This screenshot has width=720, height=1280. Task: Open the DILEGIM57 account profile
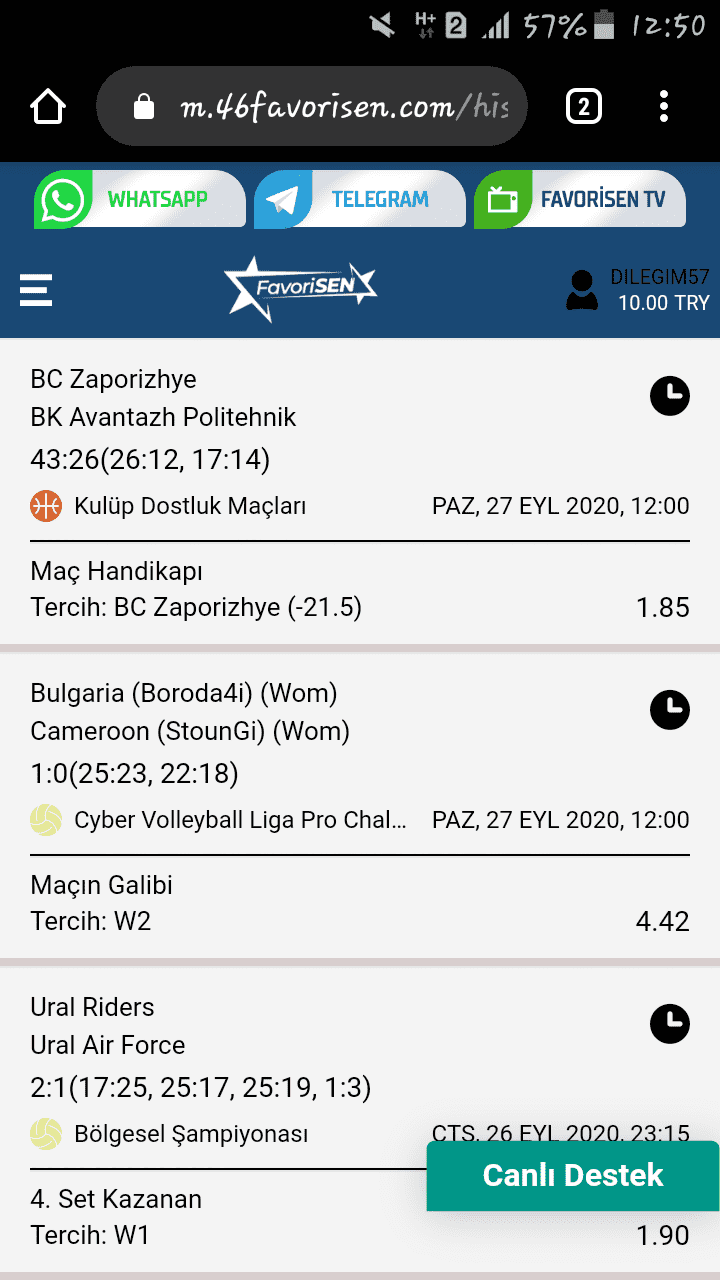[x=637, y=290]
